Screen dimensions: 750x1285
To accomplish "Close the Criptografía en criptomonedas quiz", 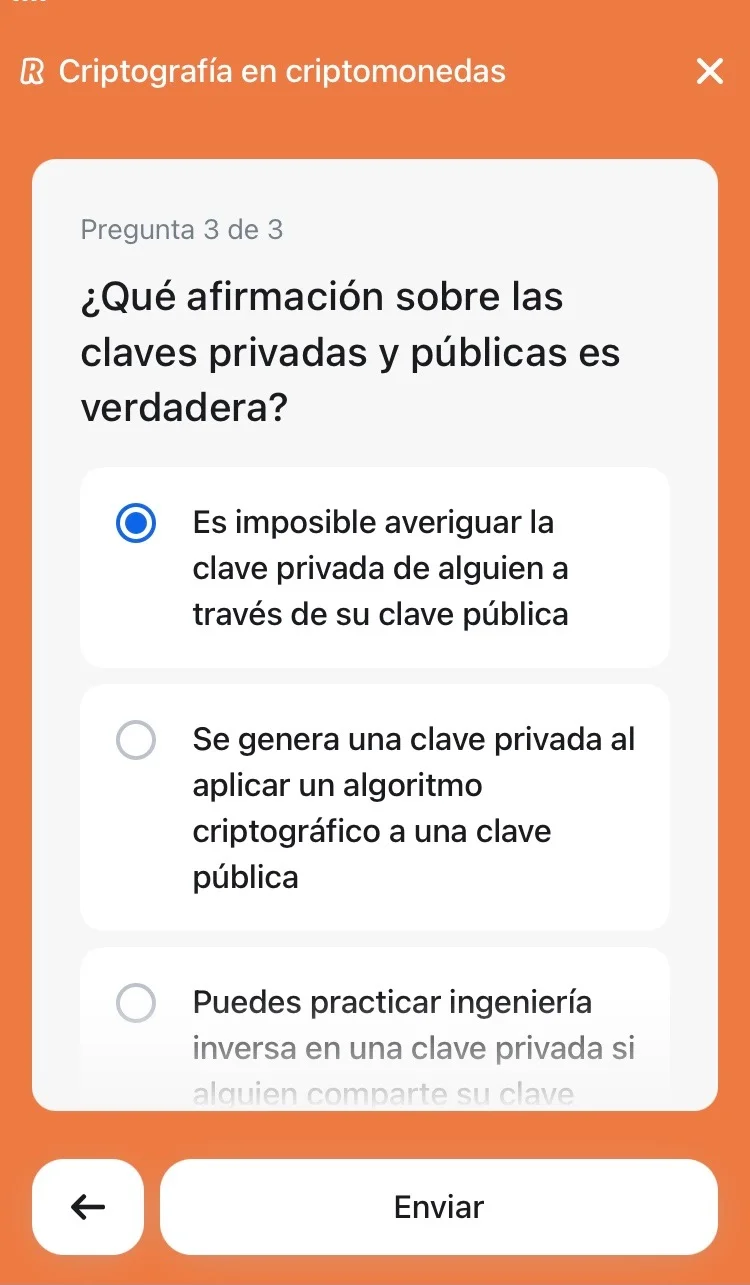I will (x=709, y=72).
